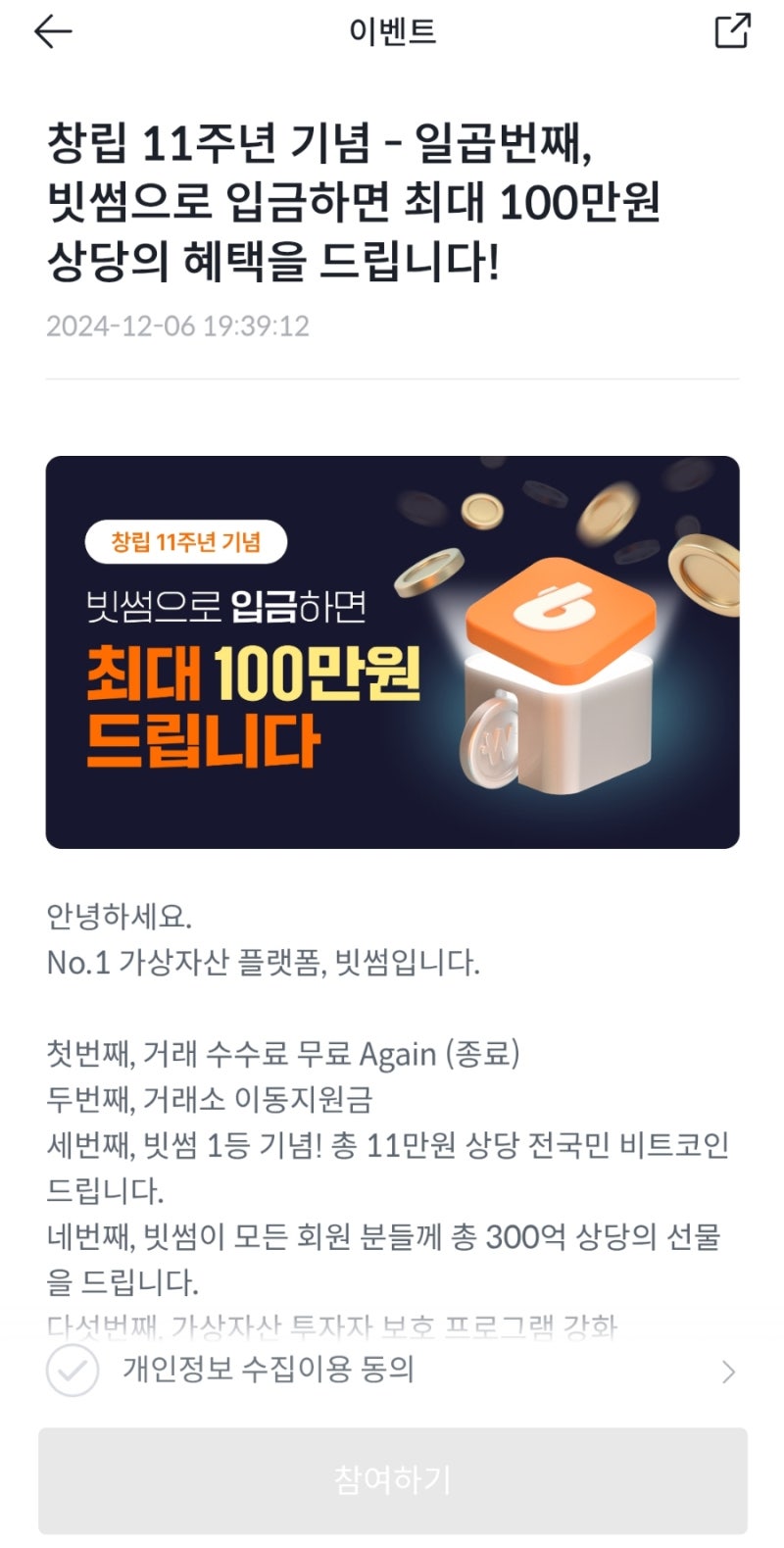The image size is (784, 1548).
Task: Tap the timestamp 2024-12-06 19:39:12
Action: (178, 327)
